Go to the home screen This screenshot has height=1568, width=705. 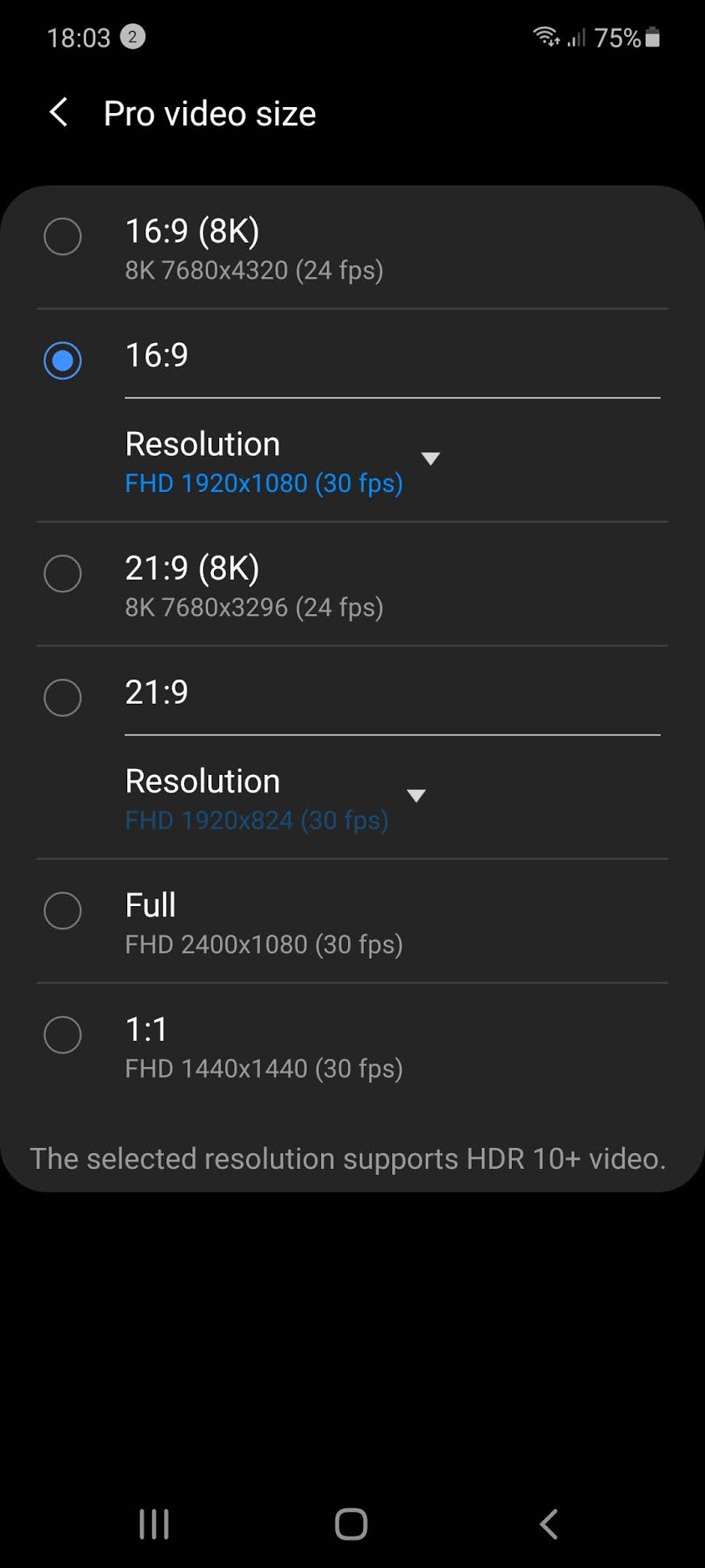(351, 1524)
